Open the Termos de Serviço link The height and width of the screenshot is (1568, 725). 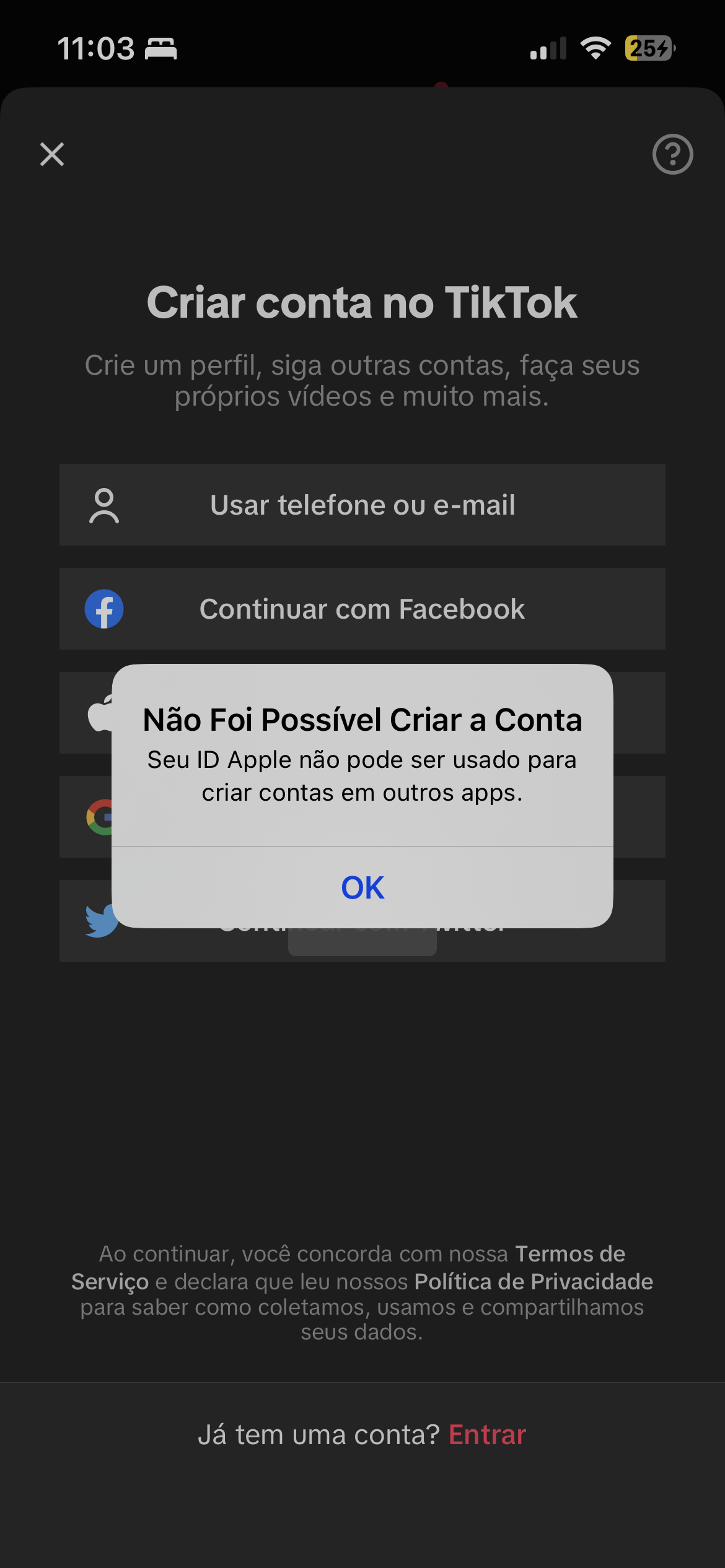569,1254
